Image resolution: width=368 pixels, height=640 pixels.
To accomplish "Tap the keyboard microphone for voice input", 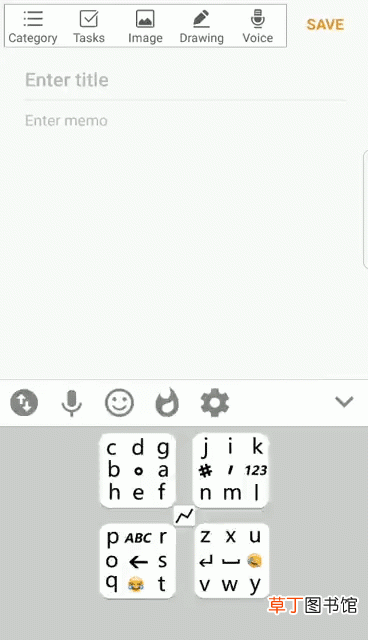I will (x=72, y=403).
